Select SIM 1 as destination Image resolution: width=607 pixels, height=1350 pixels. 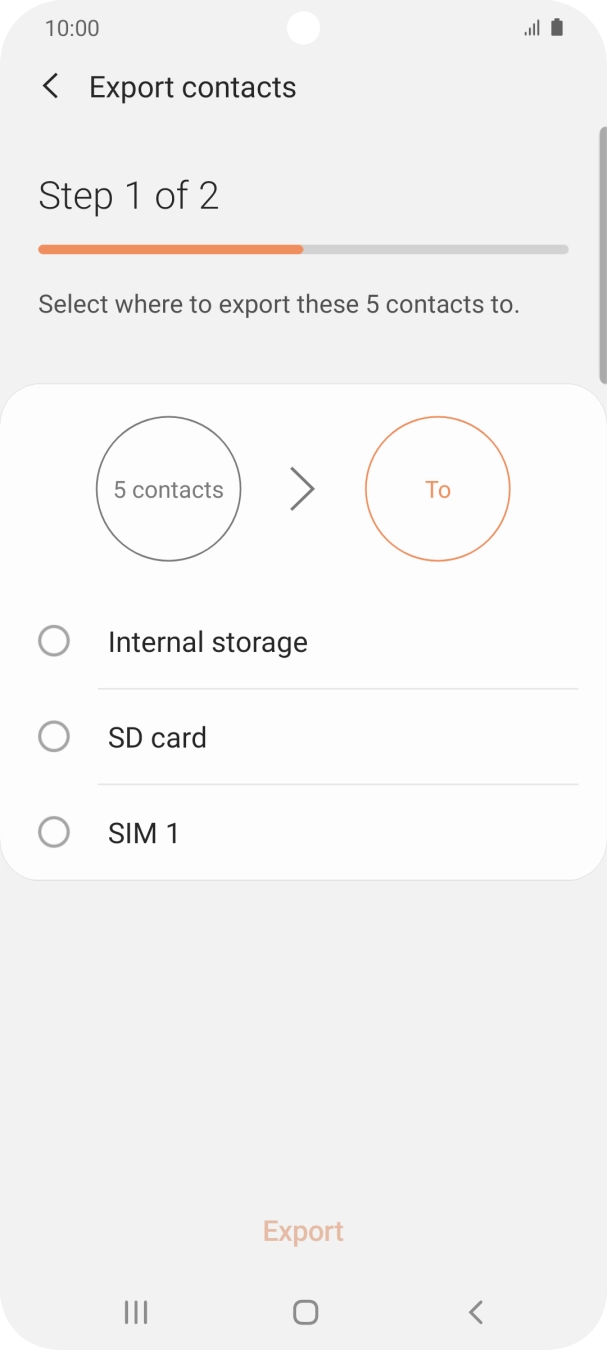click(54, 832)
